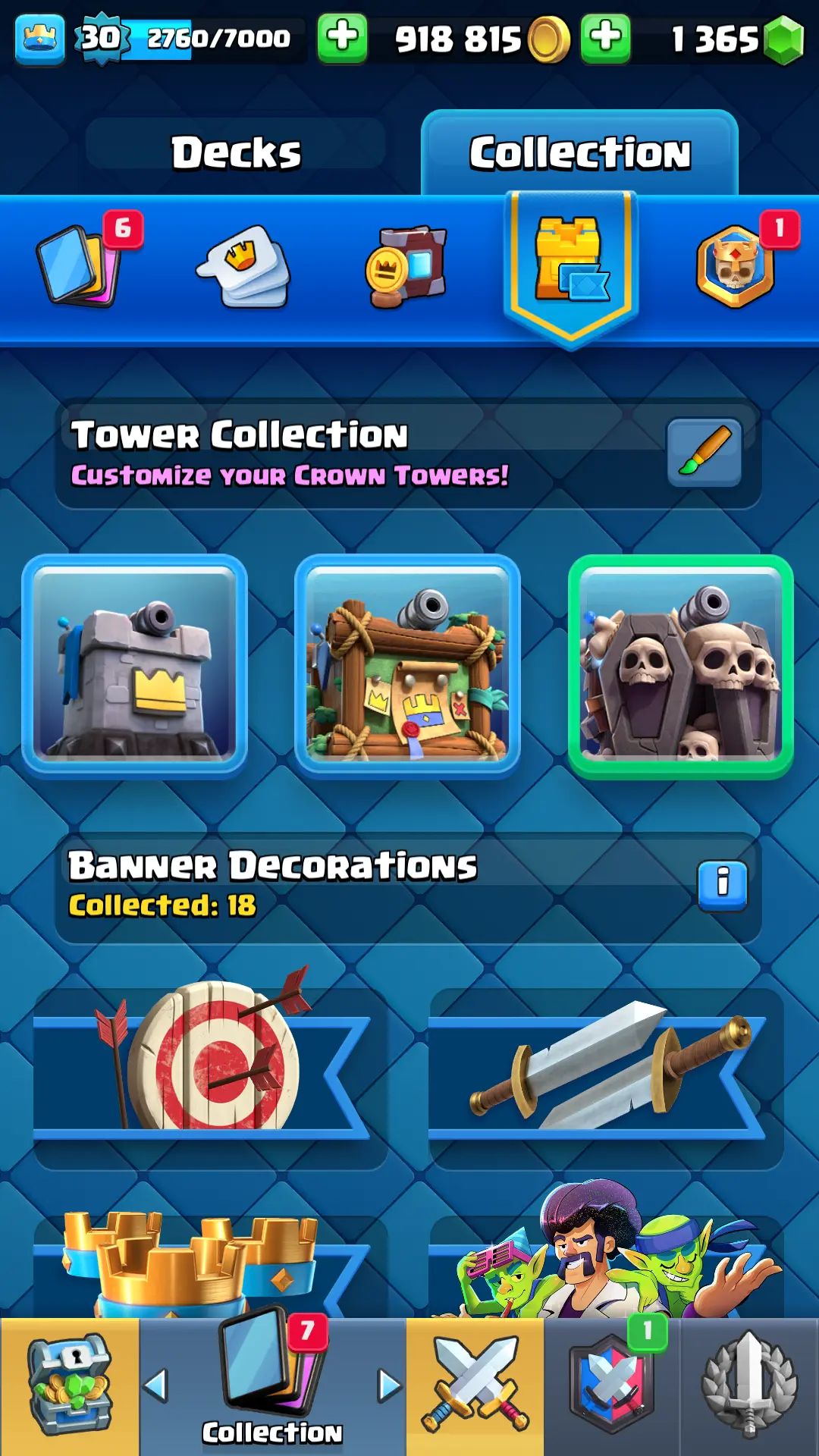The height and width of the screenshot is (1456, 819).
Task: Tap the green plus next to experience bar
Action: point(342,38)
